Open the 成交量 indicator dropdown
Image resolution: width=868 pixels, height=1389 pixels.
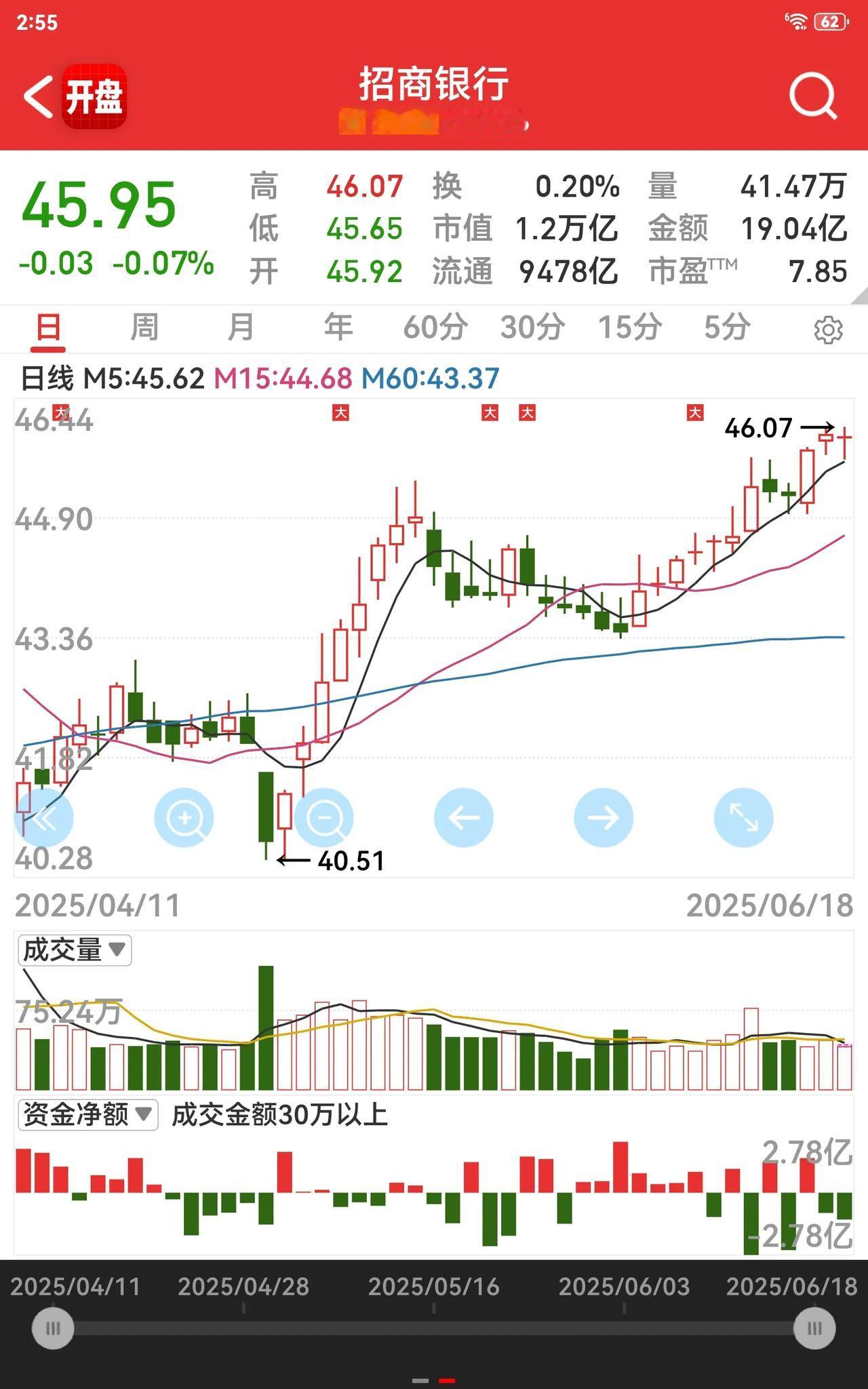coord(75,950)
